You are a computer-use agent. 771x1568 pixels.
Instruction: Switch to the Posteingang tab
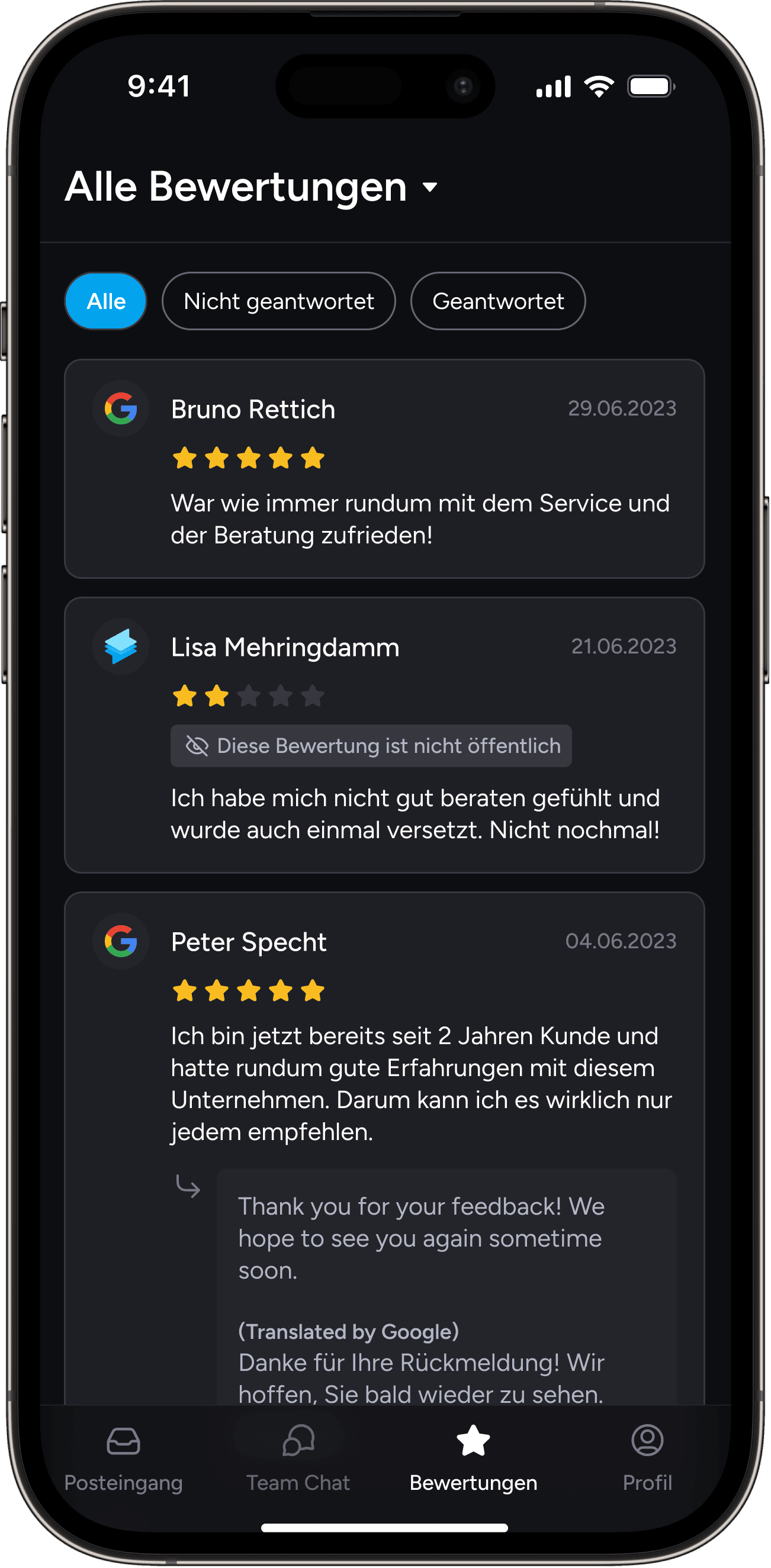[x=124, y=1457]
